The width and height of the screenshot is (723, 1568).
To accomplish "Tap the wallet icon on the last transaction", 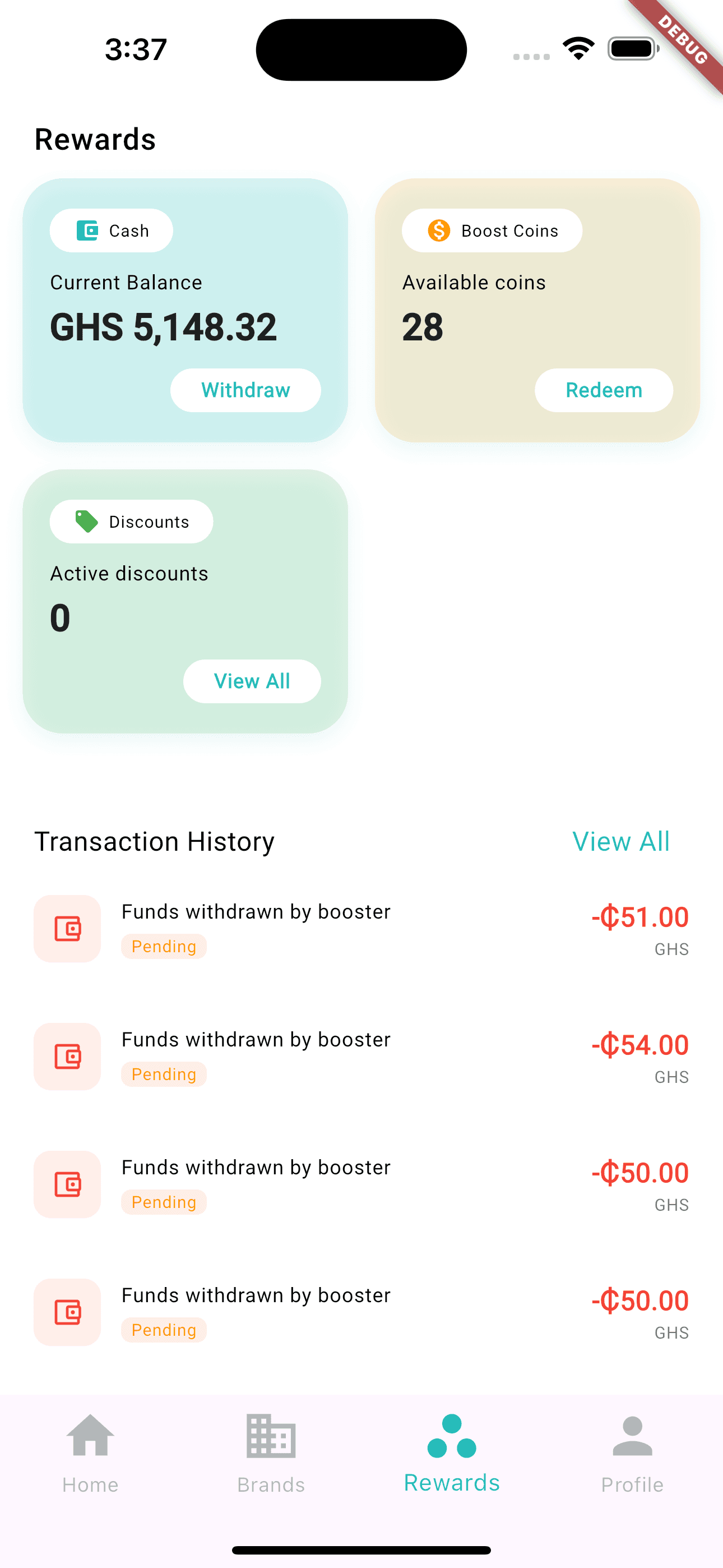I will point(67,1312).
